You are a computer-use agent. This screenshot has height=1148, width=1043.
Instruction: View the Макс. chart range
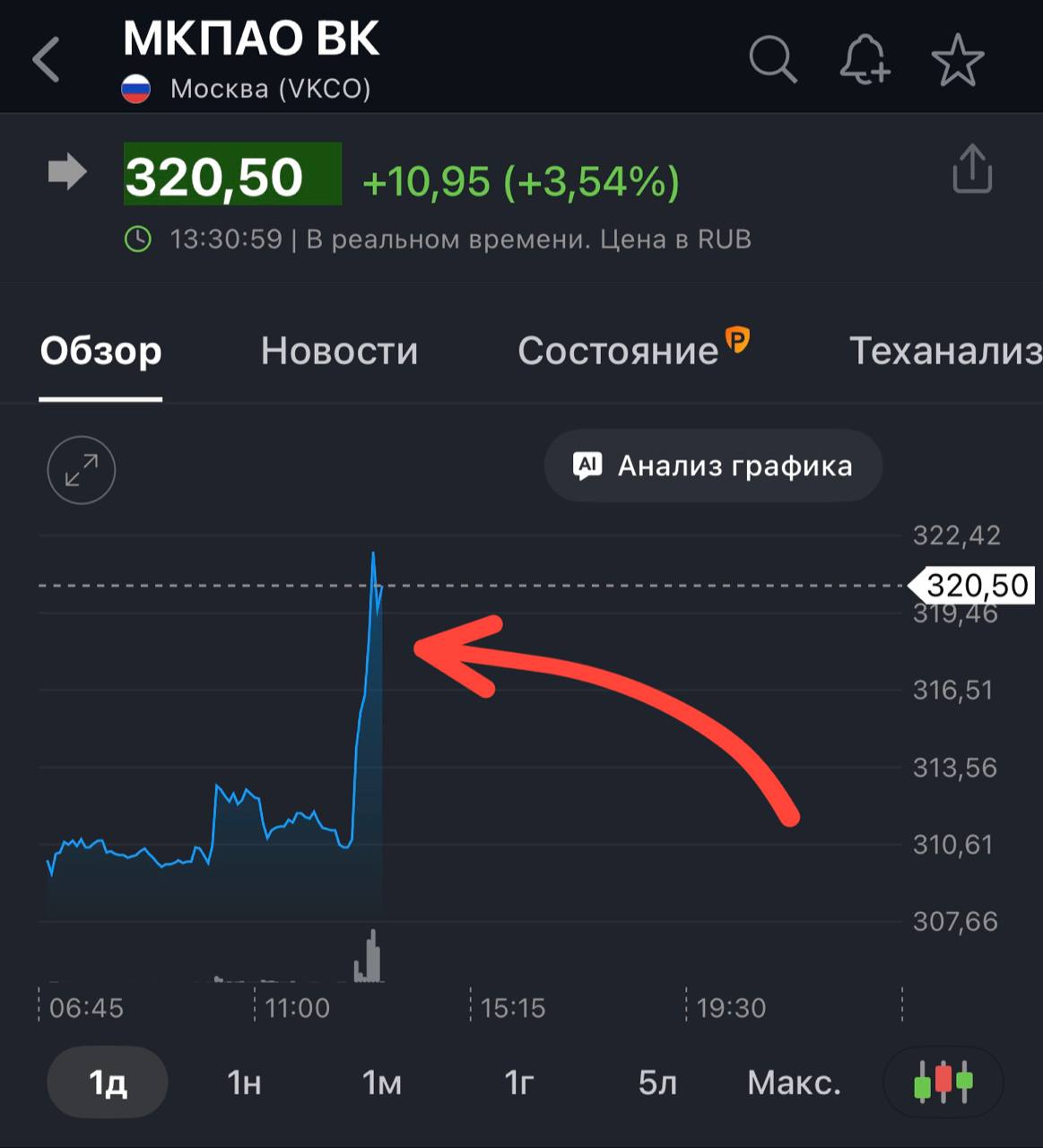(x=795, y=1083)
